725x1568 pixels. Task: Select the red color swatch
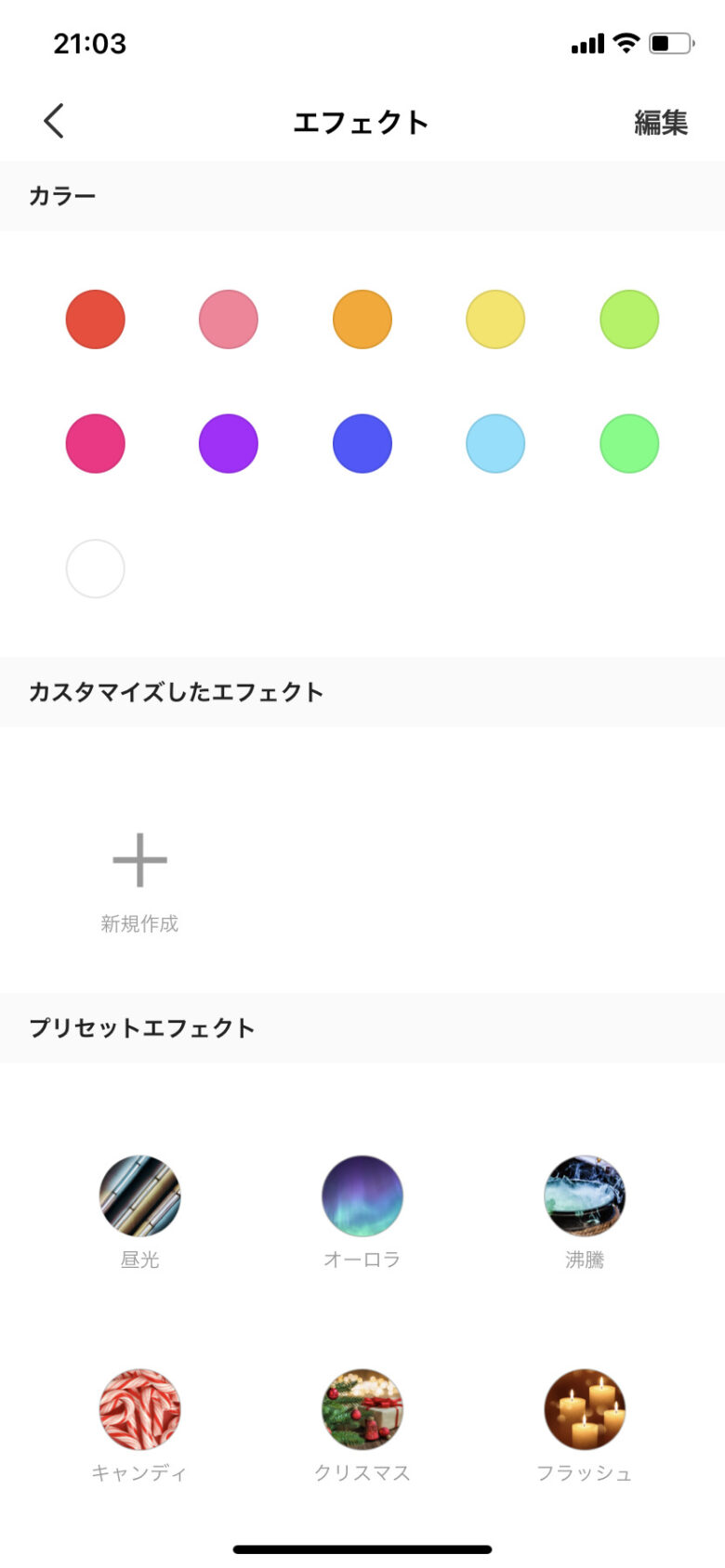(95, 320)
